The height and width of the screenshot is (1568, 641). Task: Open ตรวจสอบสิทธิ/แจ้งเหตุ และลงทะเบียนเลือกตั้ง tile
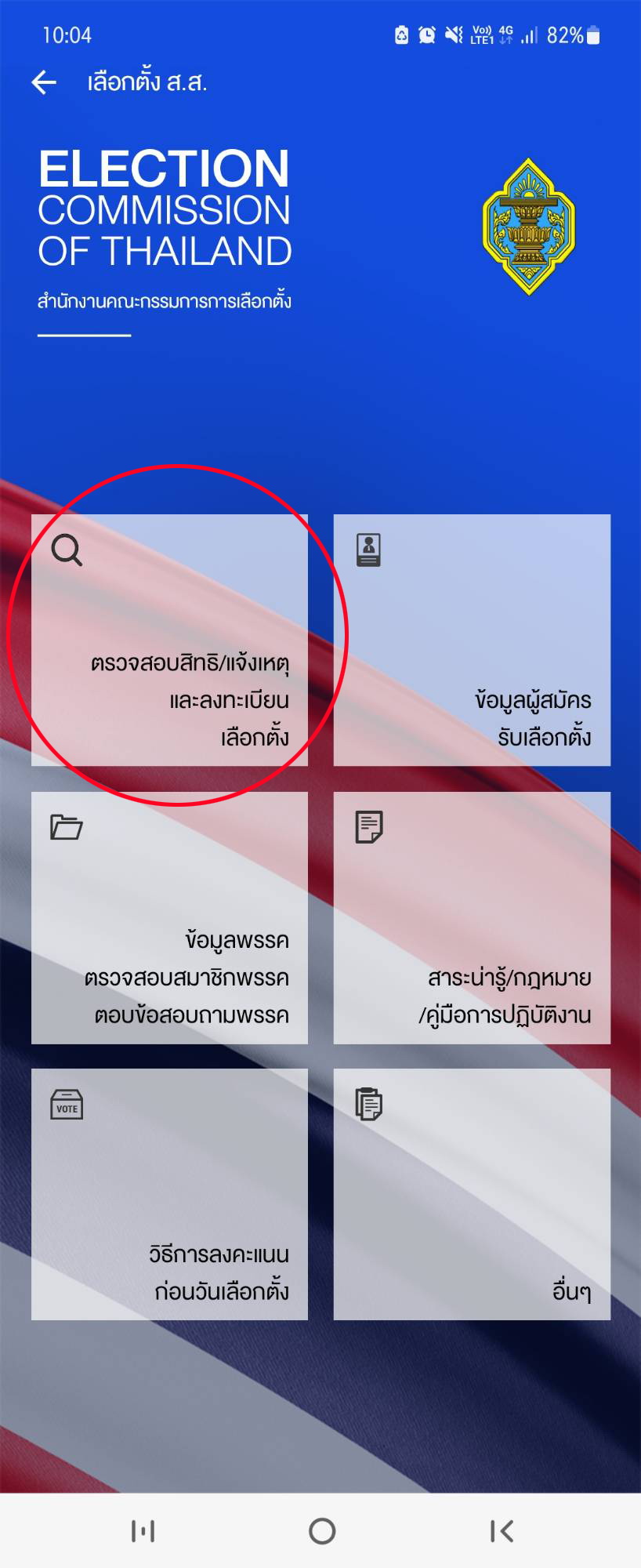[169, 640]
